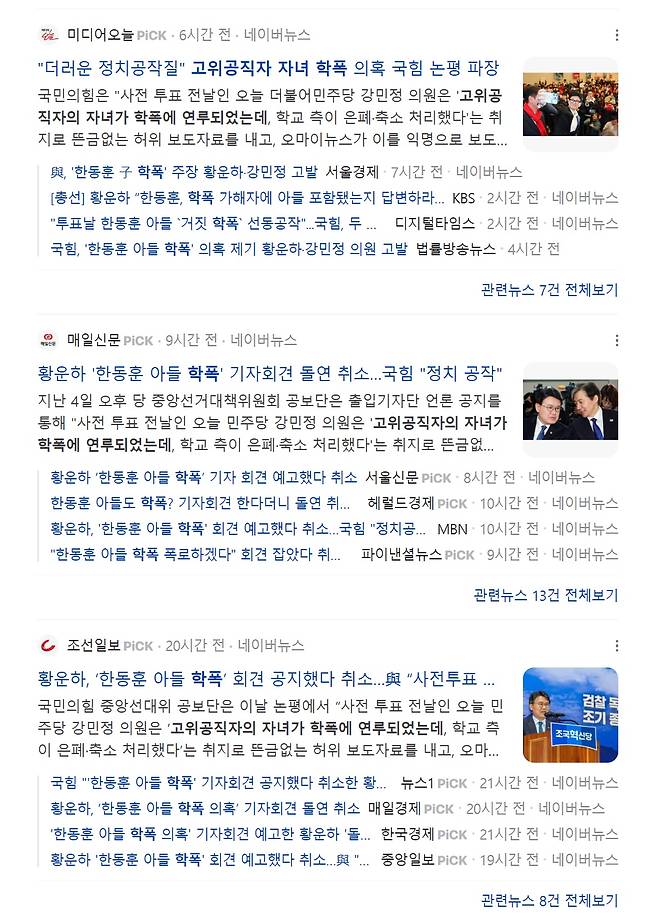Read the 헤럴드경제 related article

pos(200,502)
